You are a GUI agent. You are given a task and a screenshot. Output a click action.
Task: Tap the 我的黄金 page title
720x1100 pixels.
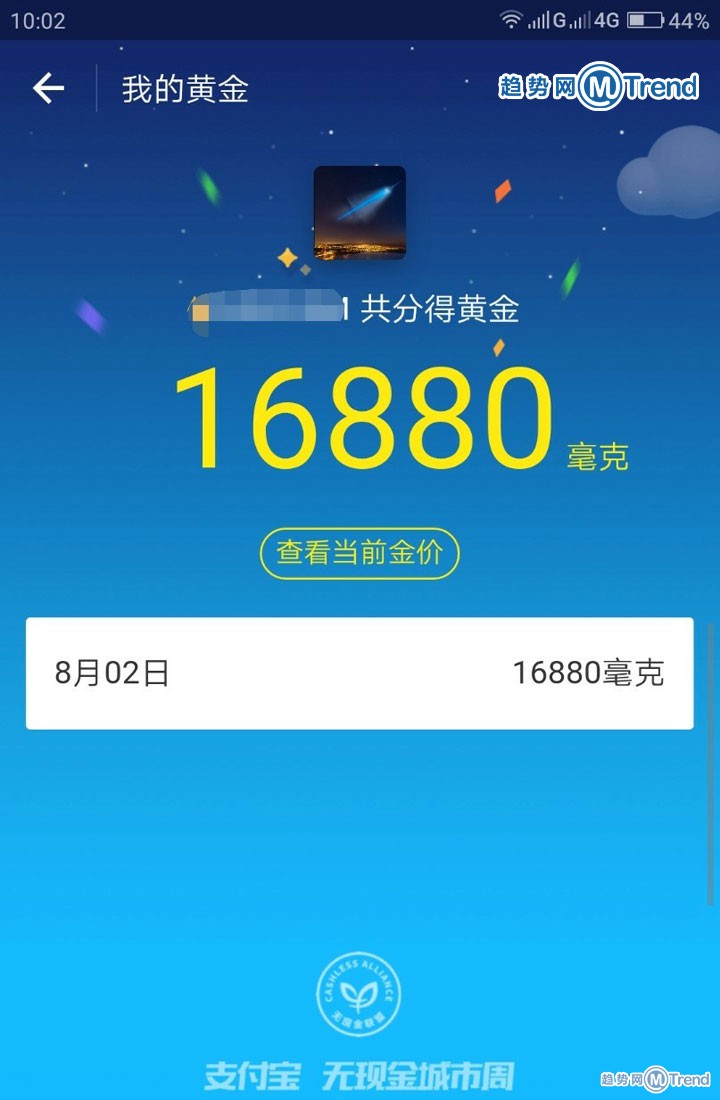[185, 88]
